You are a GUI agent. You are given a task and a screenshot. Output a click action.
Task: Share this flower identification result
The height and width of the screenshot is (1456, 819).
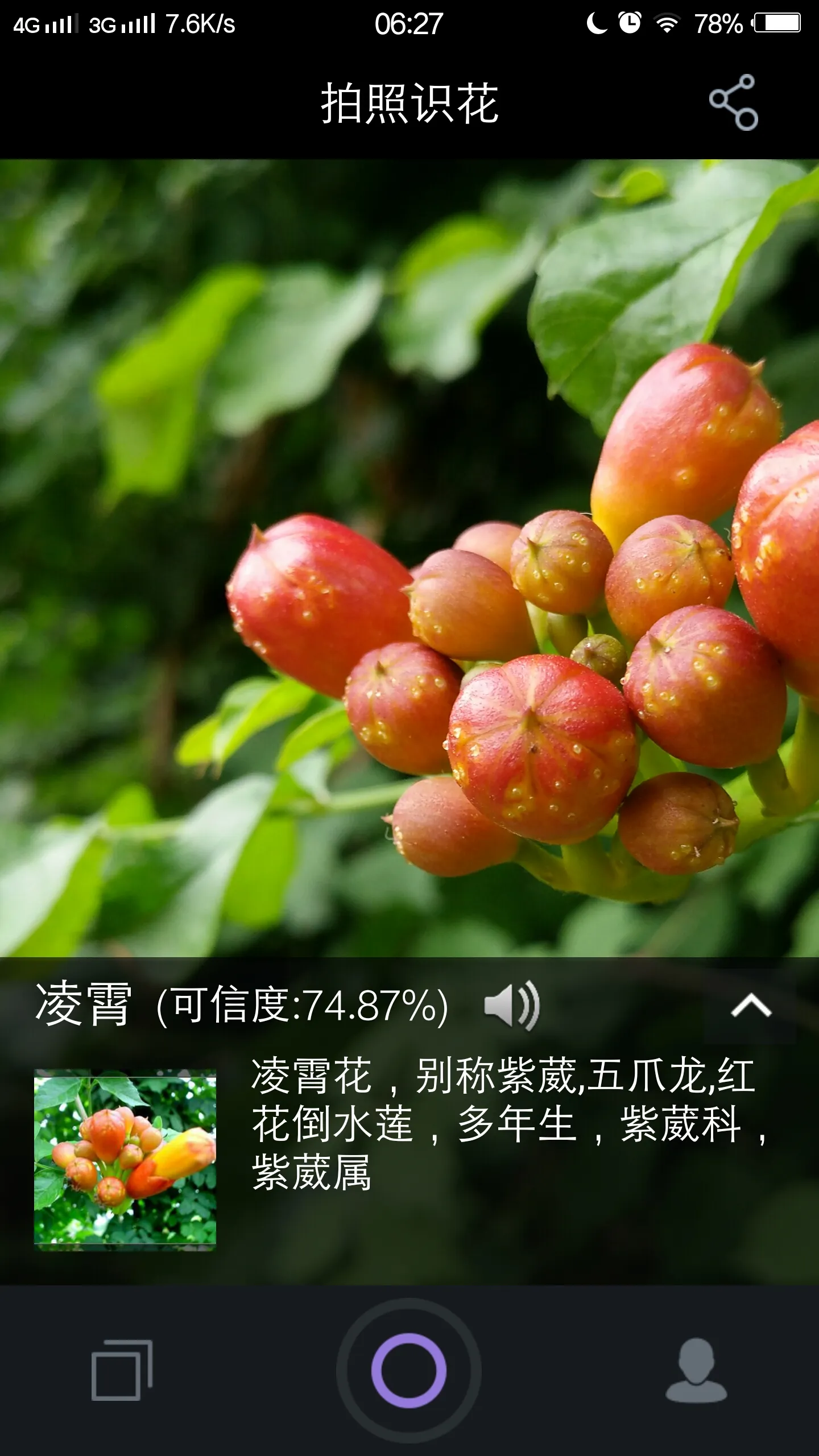click(x=733, y=102)
